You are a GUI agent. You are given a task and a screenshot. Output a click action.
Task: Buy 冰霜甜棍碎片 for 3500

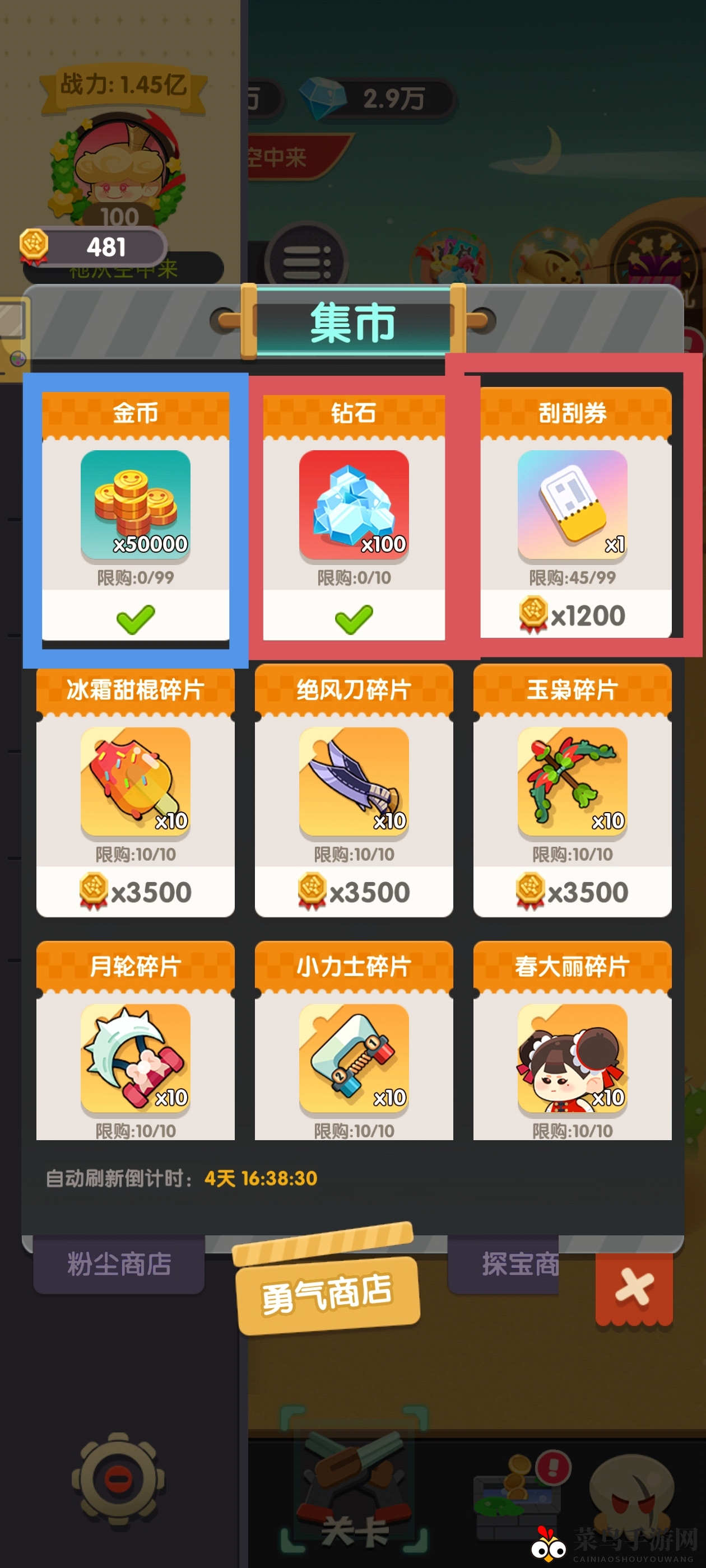coord(135,892)
